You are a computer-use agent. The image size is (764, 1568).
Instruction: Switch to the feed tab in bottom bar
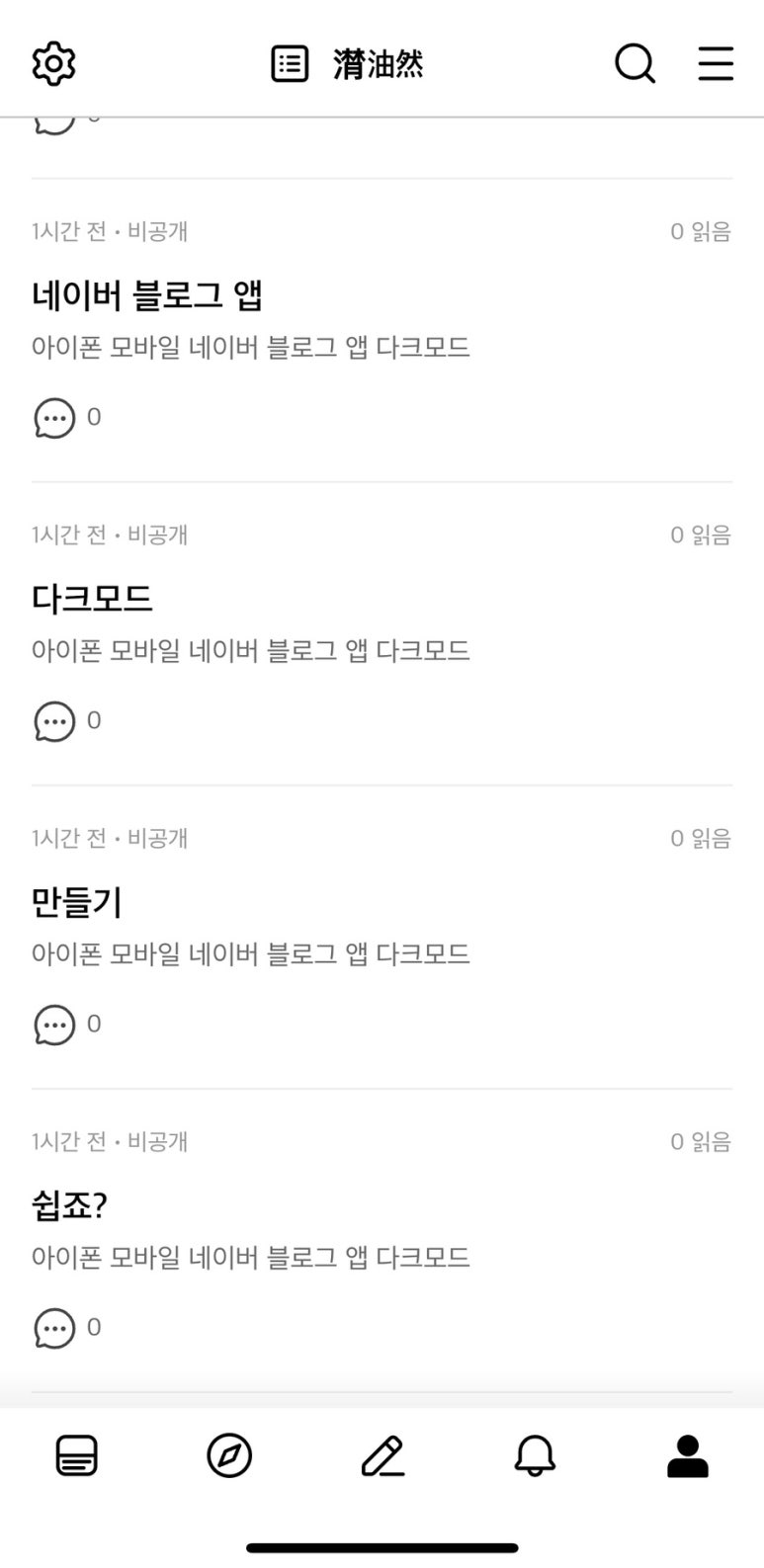(x=76, y=1456)
